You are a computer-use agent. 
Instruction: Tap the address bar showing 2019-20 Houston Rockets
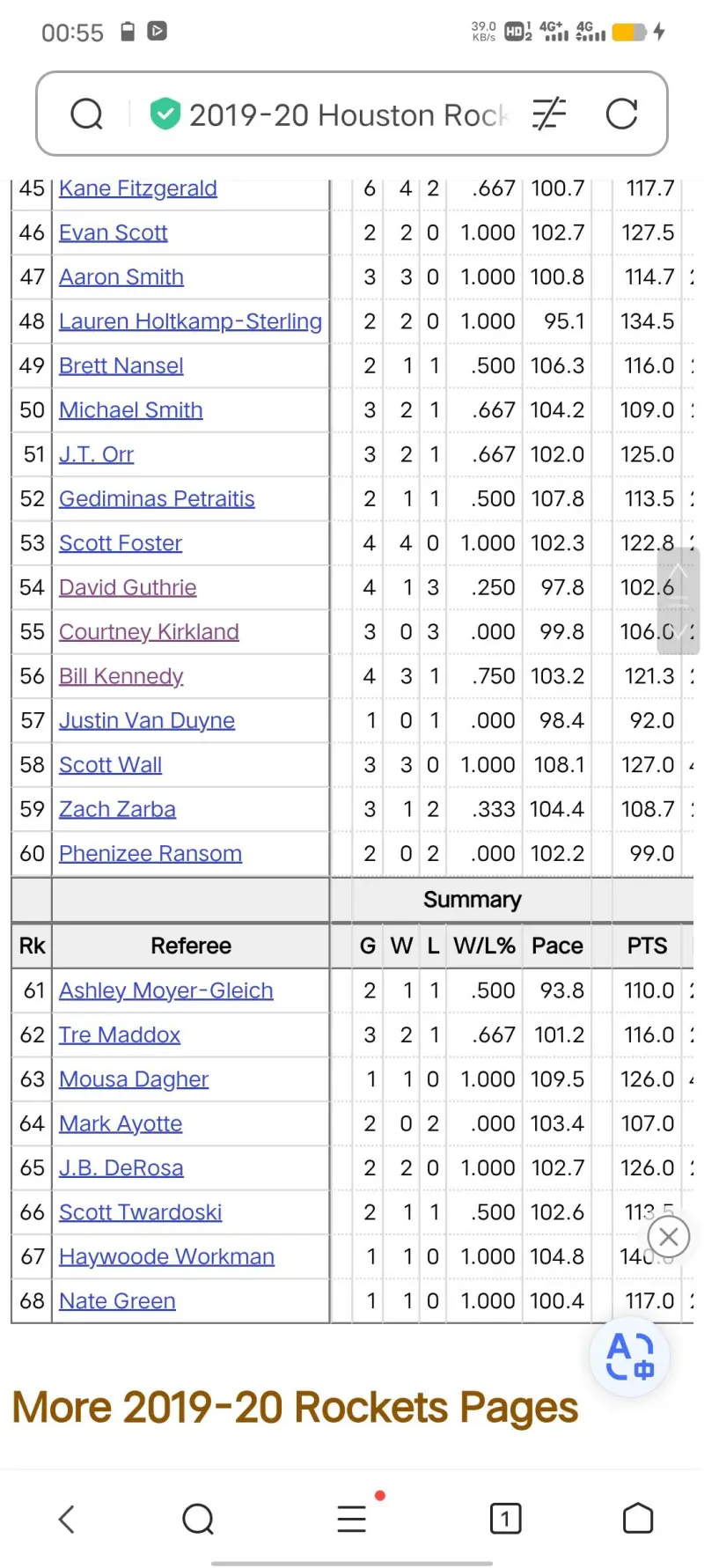pyautogui.click(x=348, y=114)
